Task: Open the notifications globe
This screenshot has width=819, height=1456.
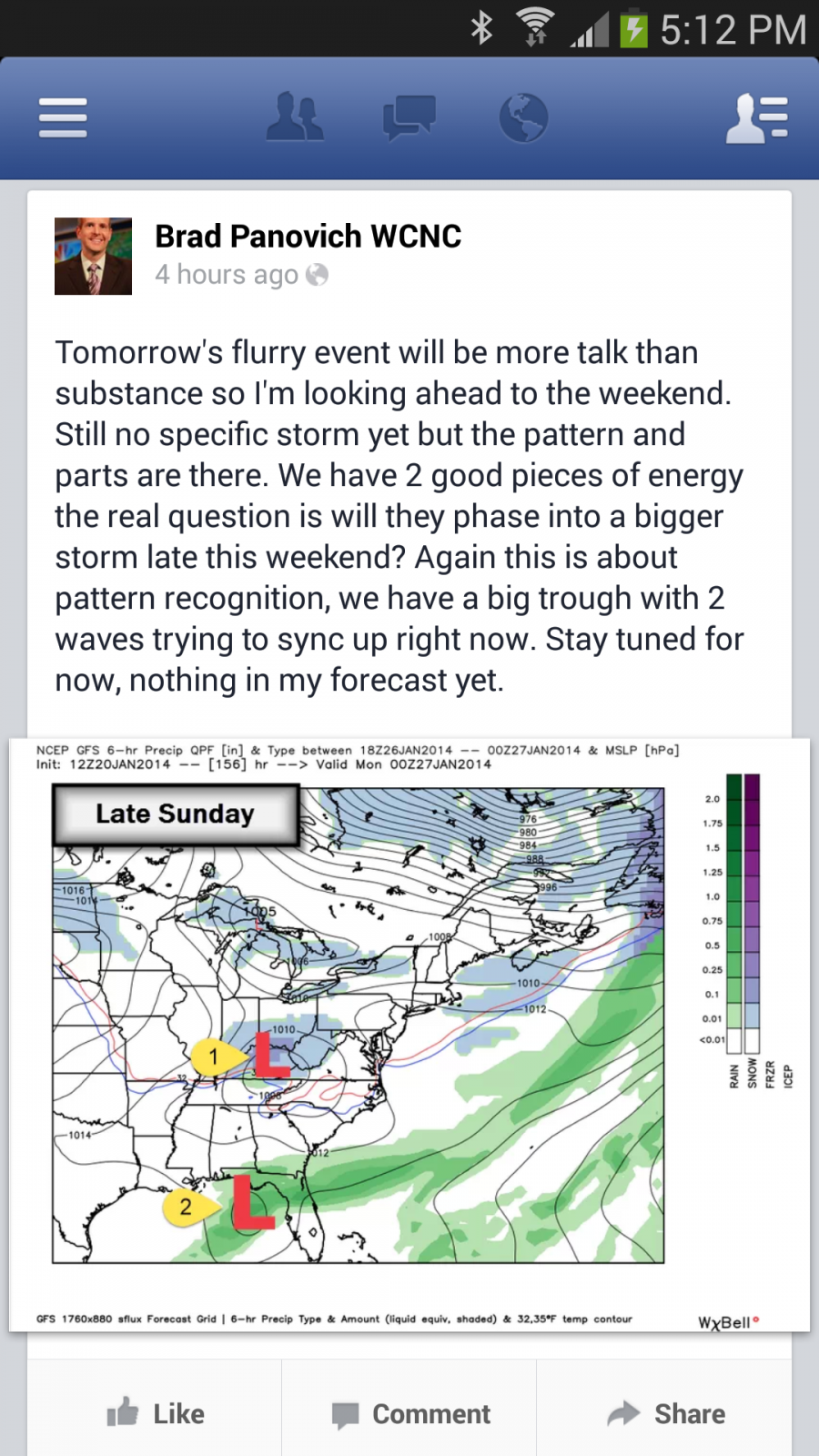Action: [524, 118]
